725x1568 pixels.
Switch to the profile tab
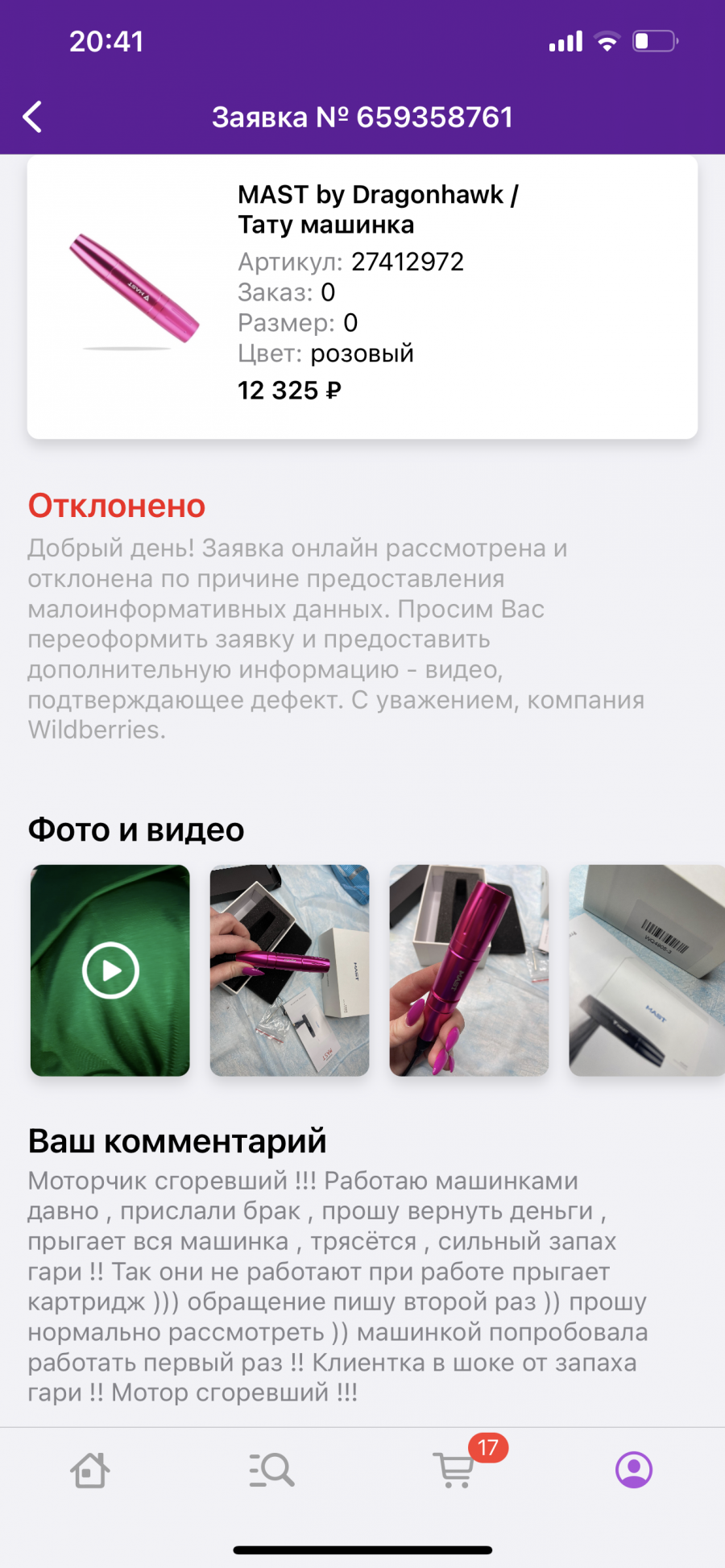(634, 1470)
